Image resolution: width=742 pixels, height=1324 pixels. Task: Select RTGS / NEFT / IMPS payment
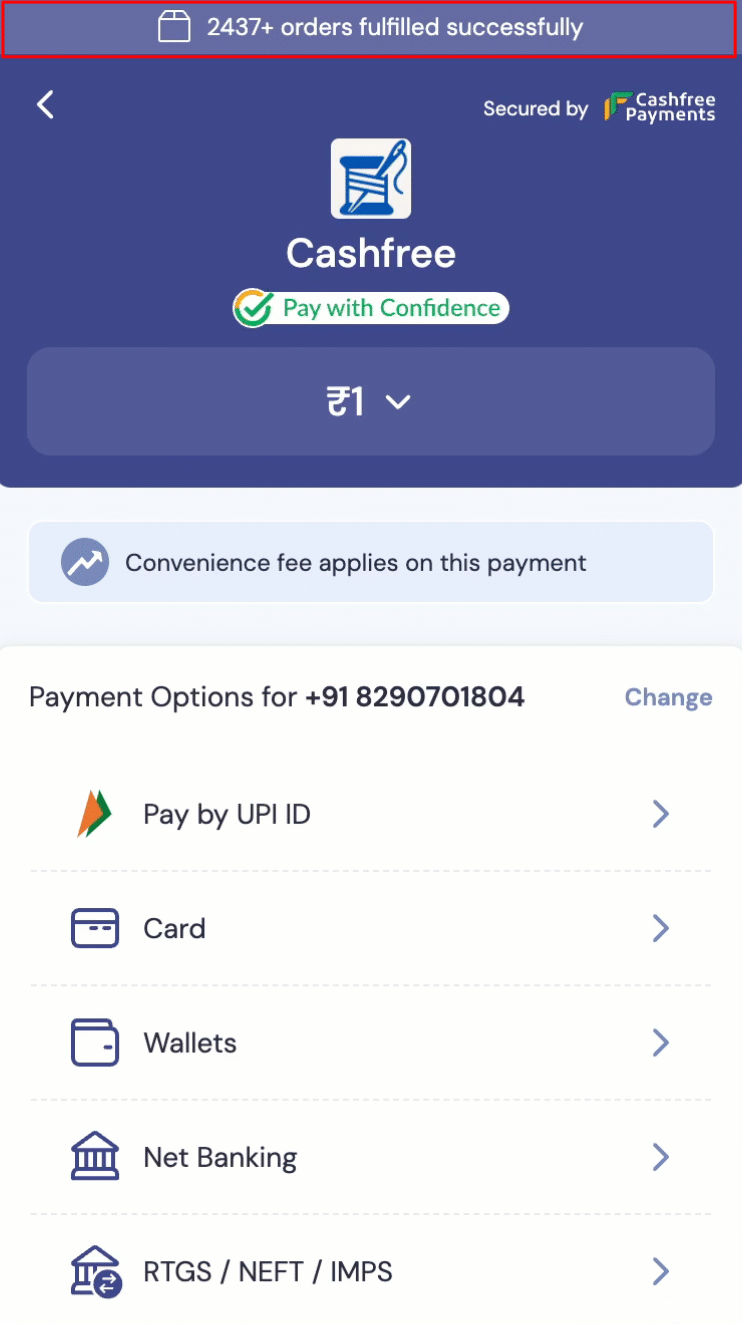point(370,1272)
